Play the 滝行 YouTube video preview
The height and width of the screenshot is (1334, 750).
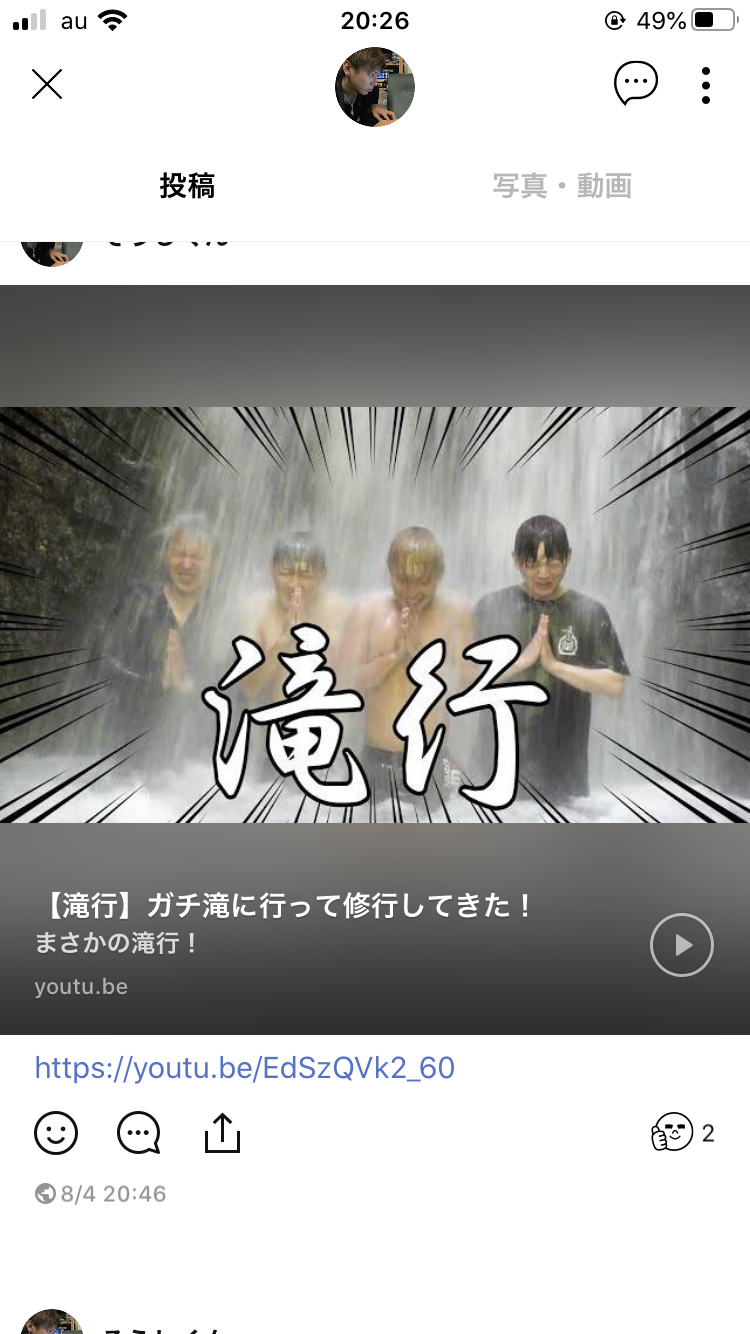[x=682, y=945]
